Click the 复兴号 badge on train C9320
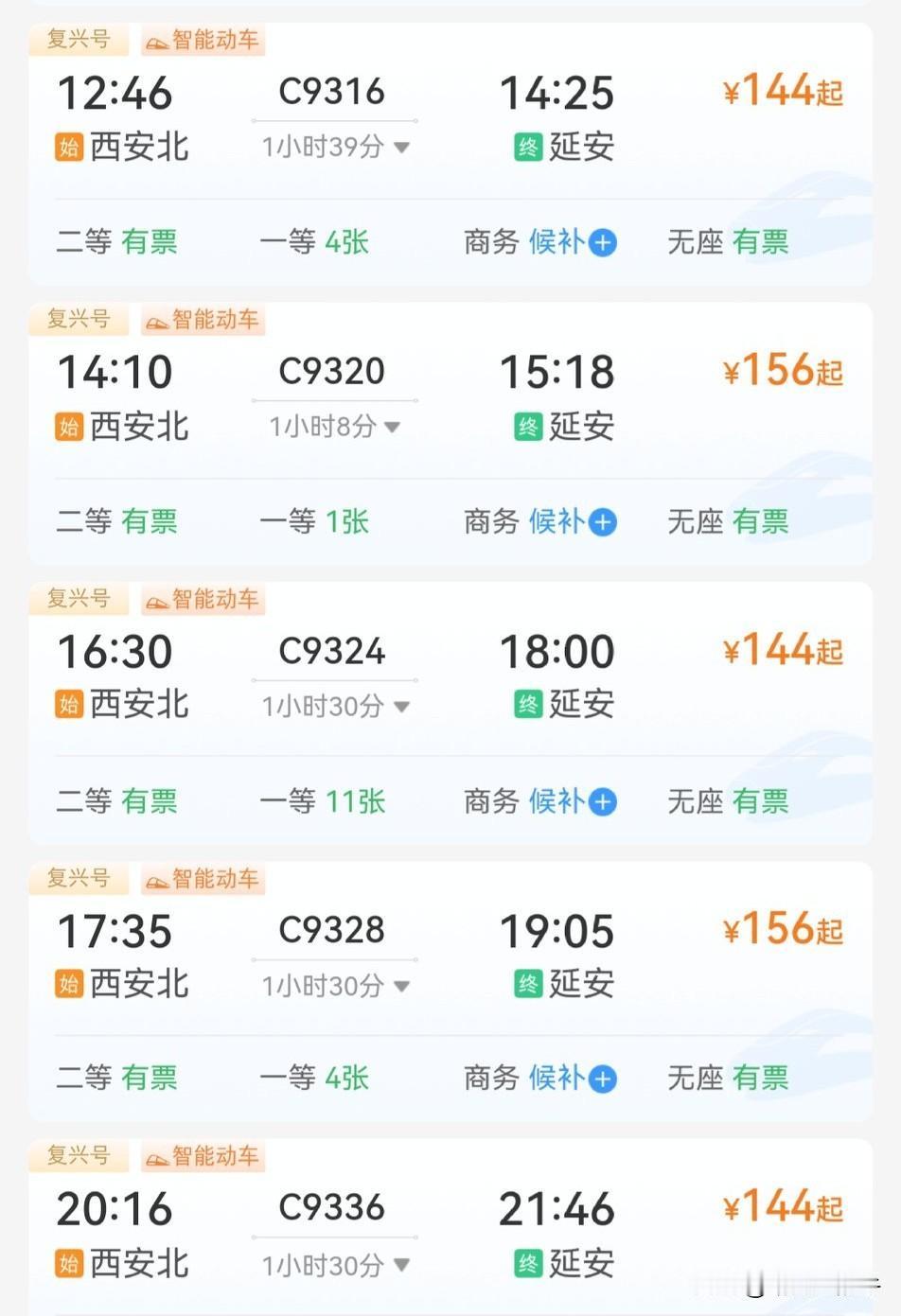Viewport: 901px width, 1316px height. 79,320
